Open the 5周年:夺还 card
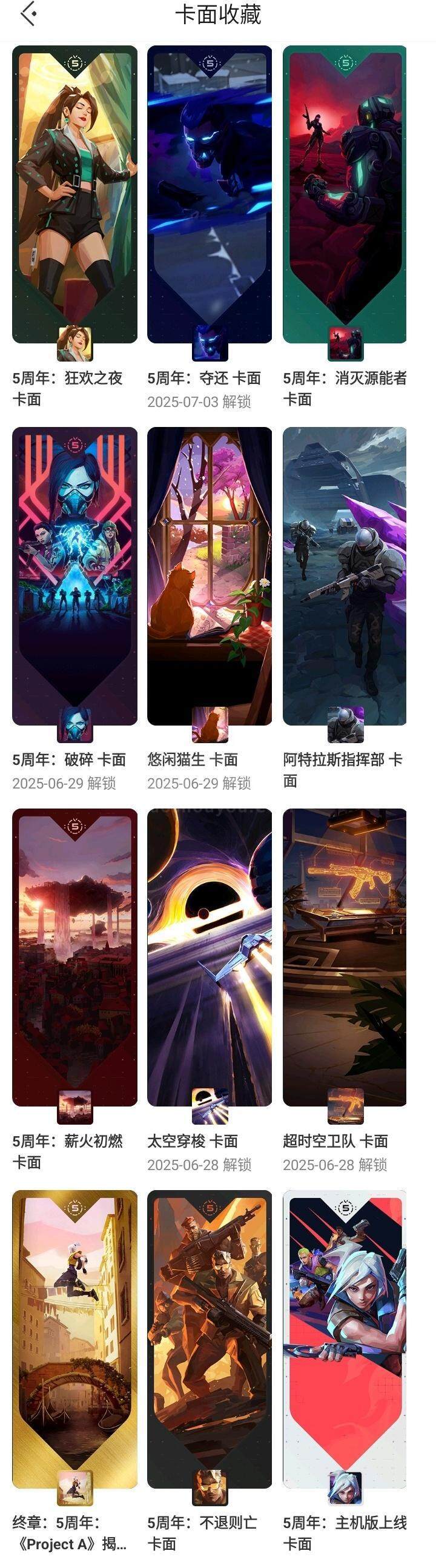The width and height of the screenshot is (436, 1568). (210, 195)
